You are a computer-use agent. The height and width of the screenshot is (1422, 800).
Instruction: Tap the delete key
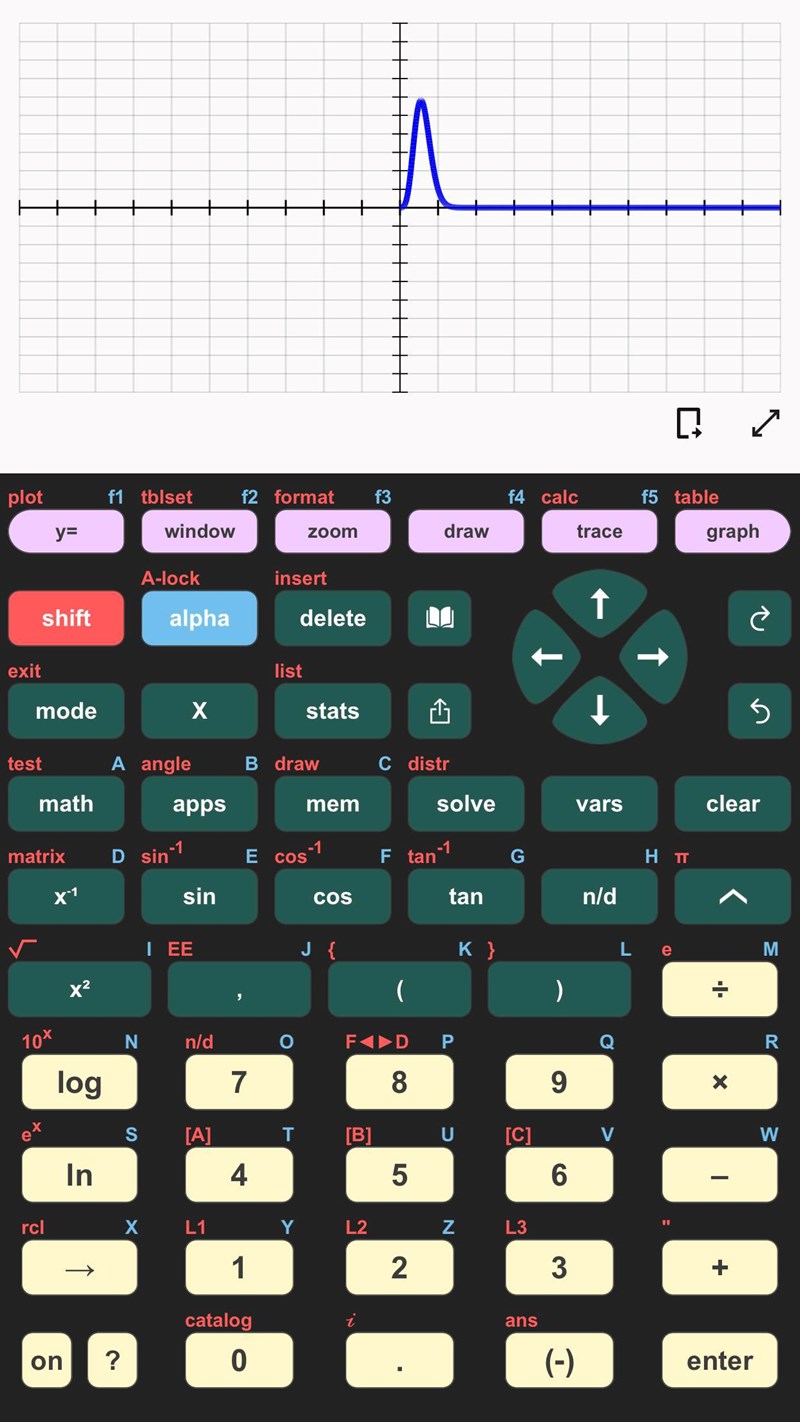(x=332, y=618)
